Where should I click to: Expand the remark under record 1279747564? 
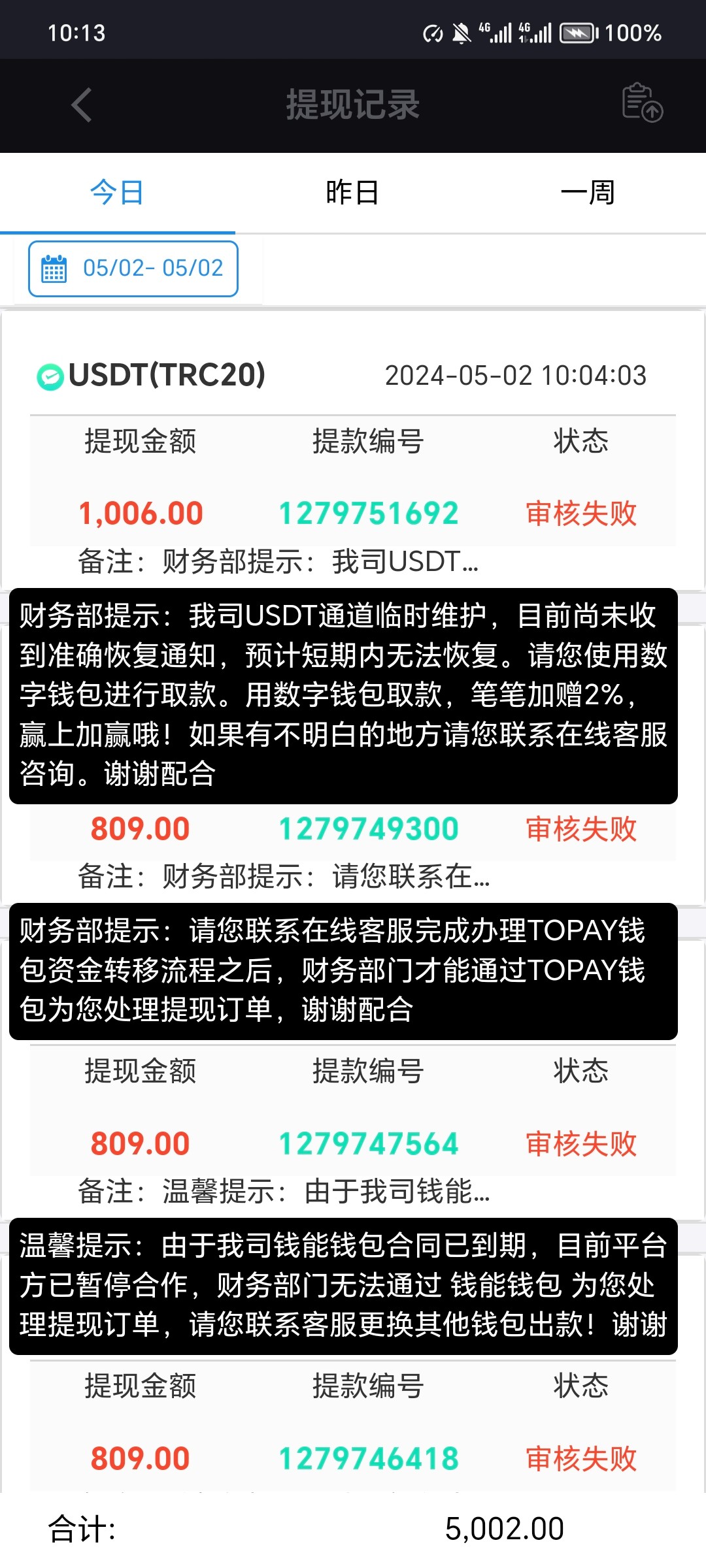pyautogui.click(x=284, y=1191)
